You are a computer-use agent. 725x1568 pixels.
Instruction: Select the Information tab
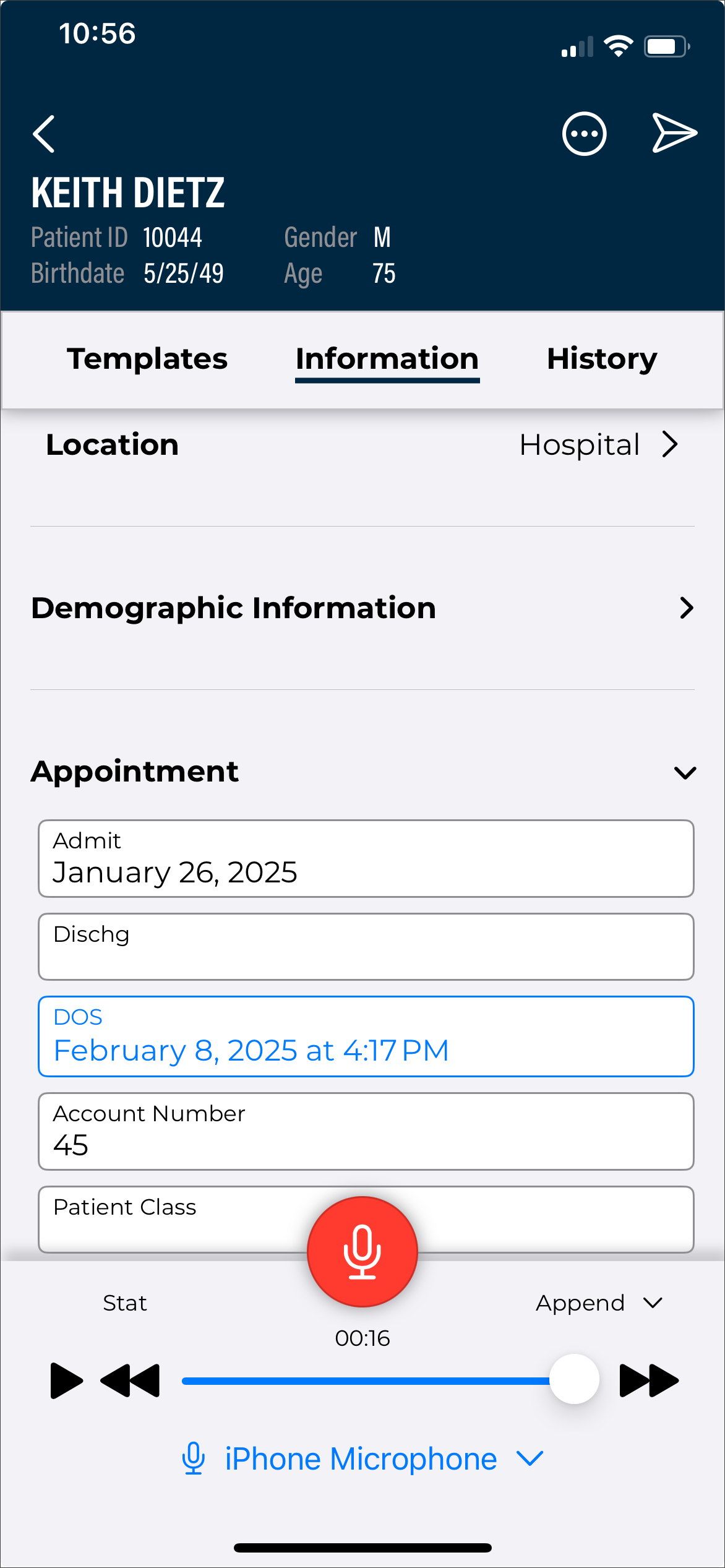[387, 359]
